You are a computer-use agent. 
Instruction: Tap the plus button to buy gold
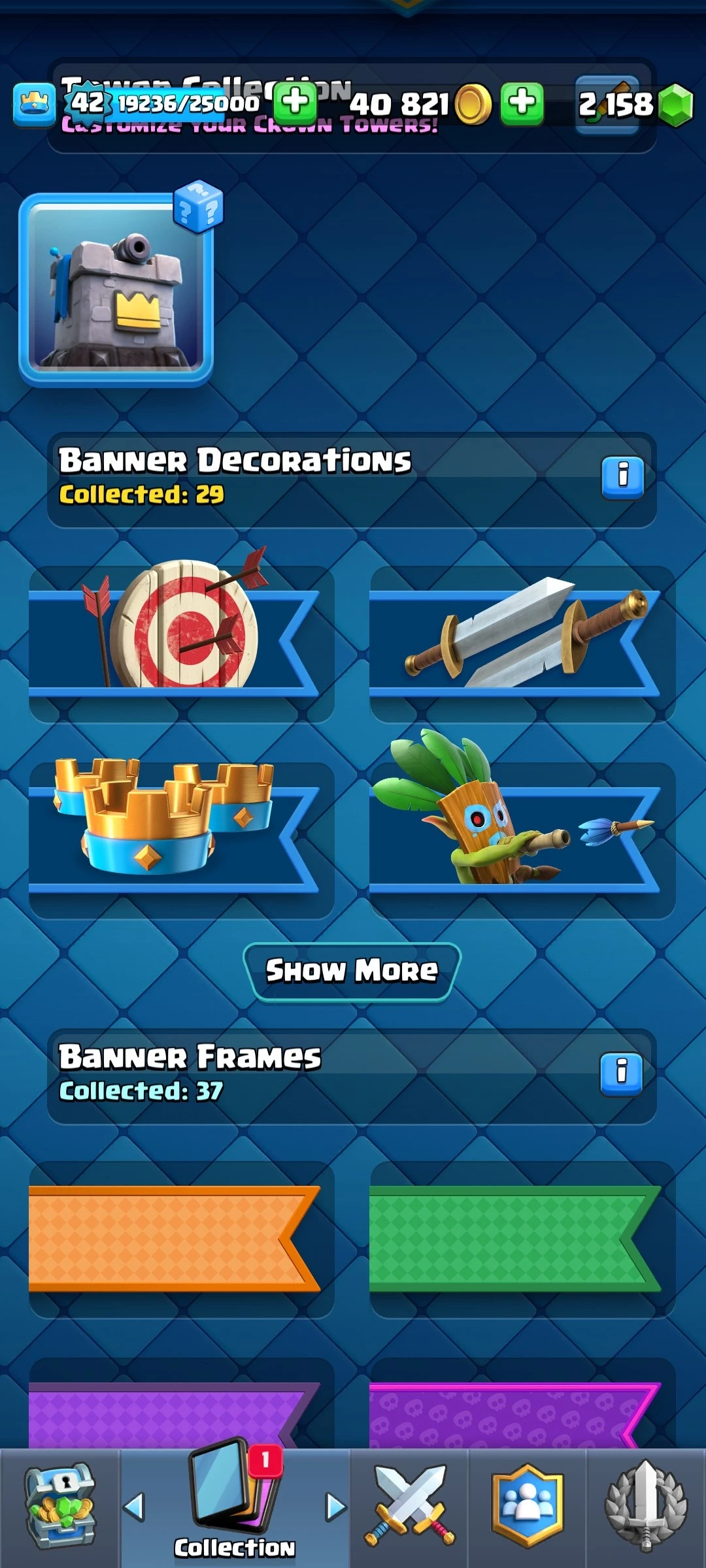pos(522,103)
